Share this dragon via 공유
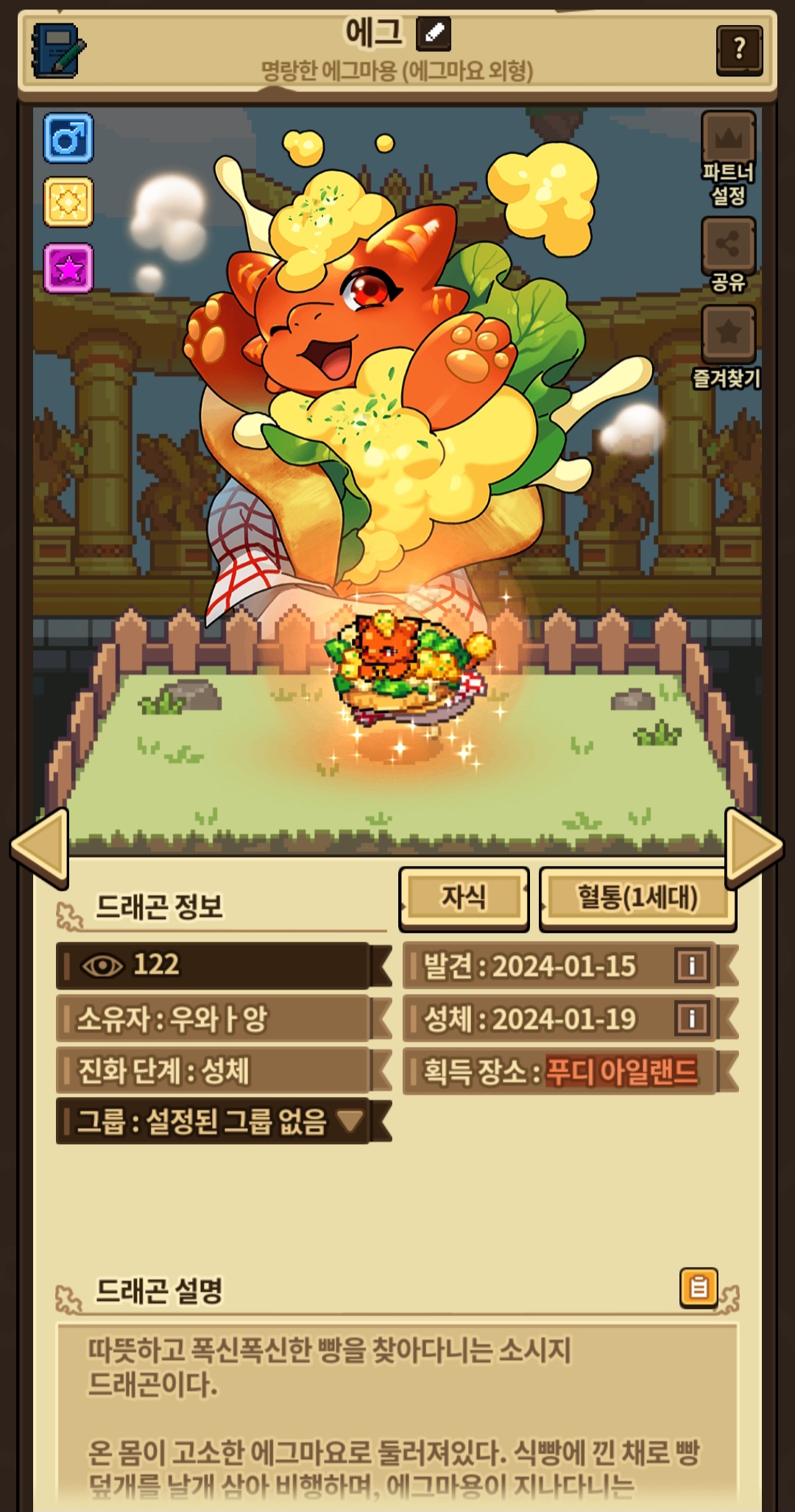This screenshot has width=795, height=1512. (x=728, y=245)
